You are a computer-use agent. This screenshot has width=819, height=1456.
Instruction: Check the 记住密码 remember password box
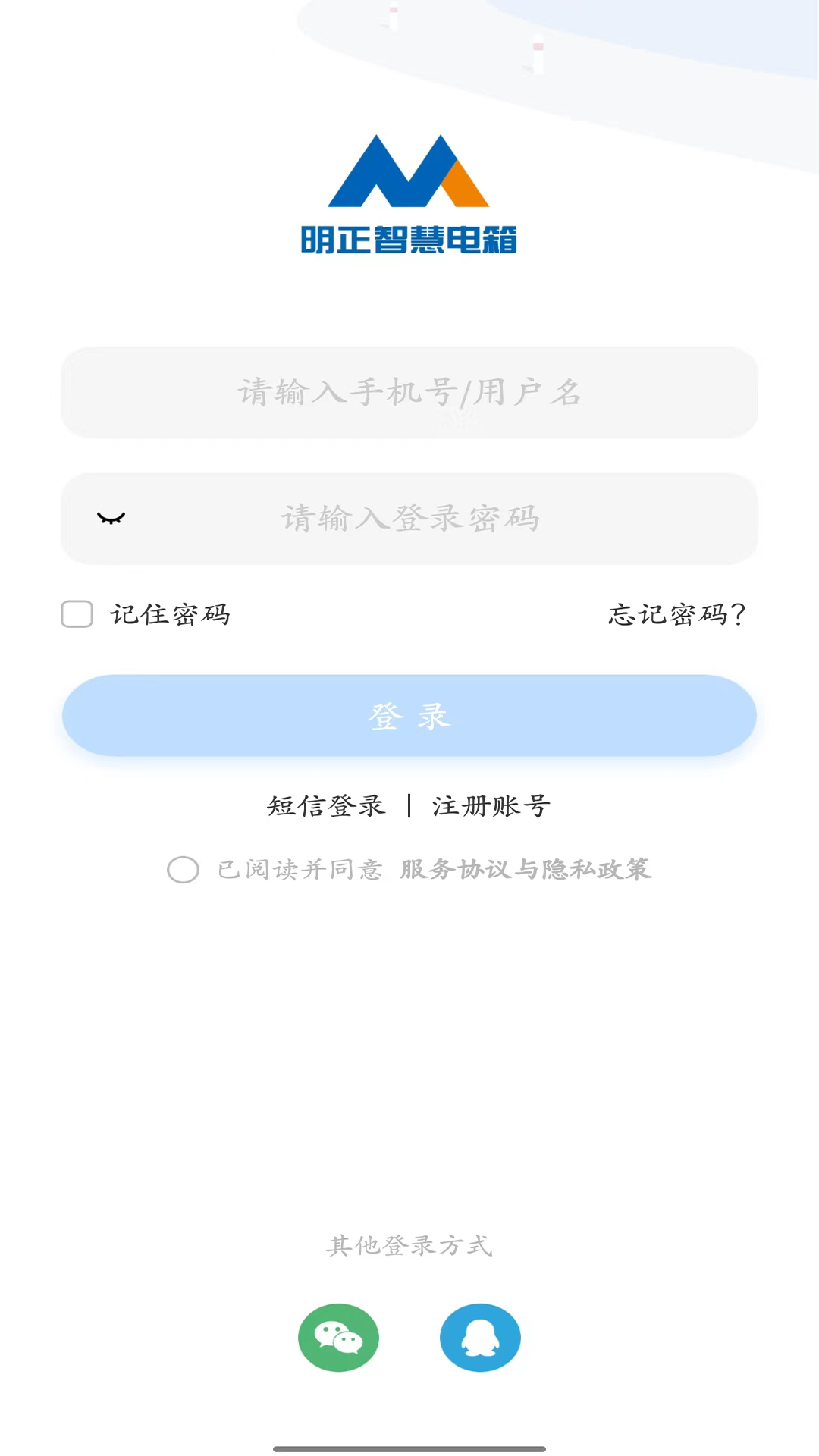pyautogui.click(x=77, y=614)
